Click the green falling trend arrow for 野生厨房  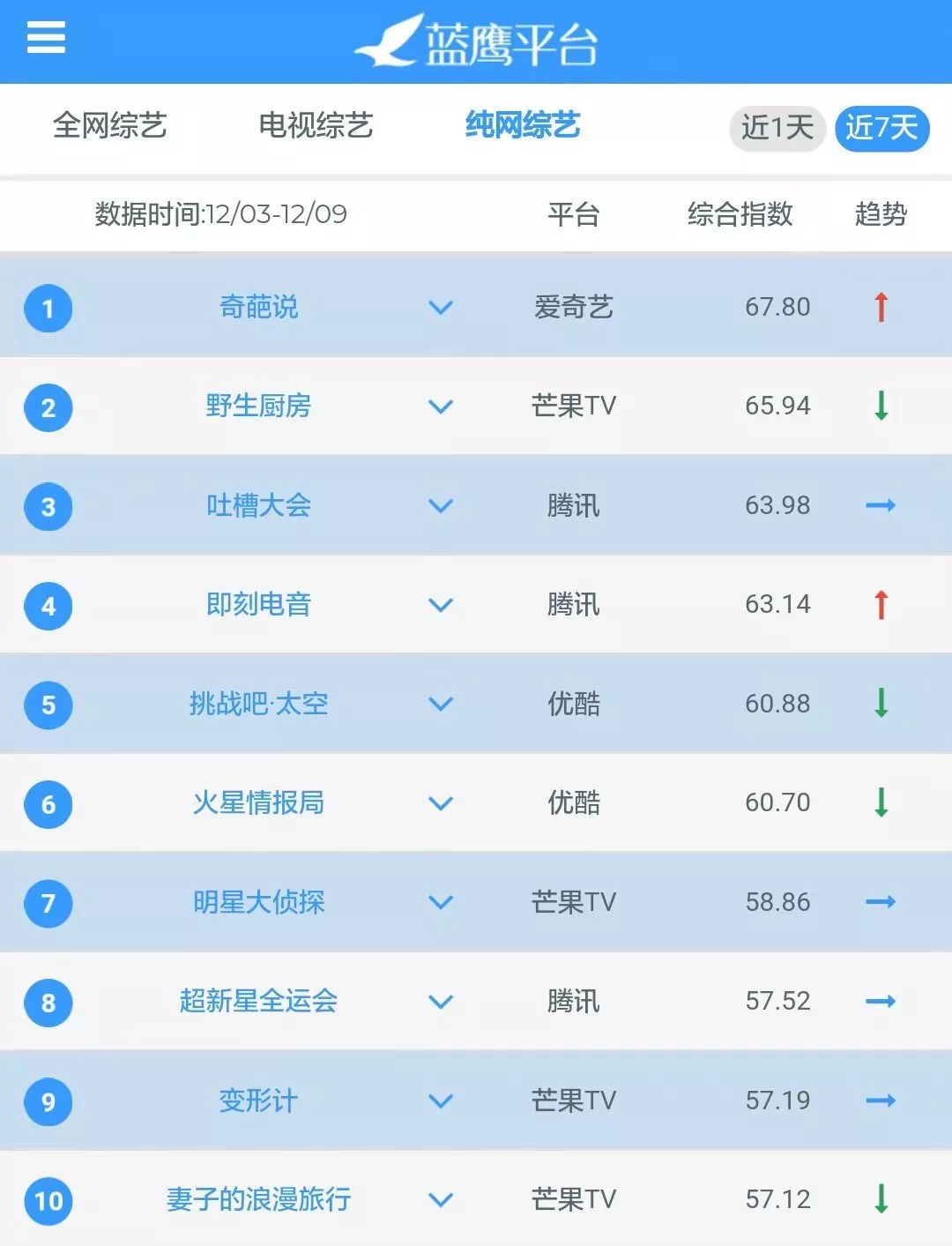pyautogui.click(x=881, y=407)
